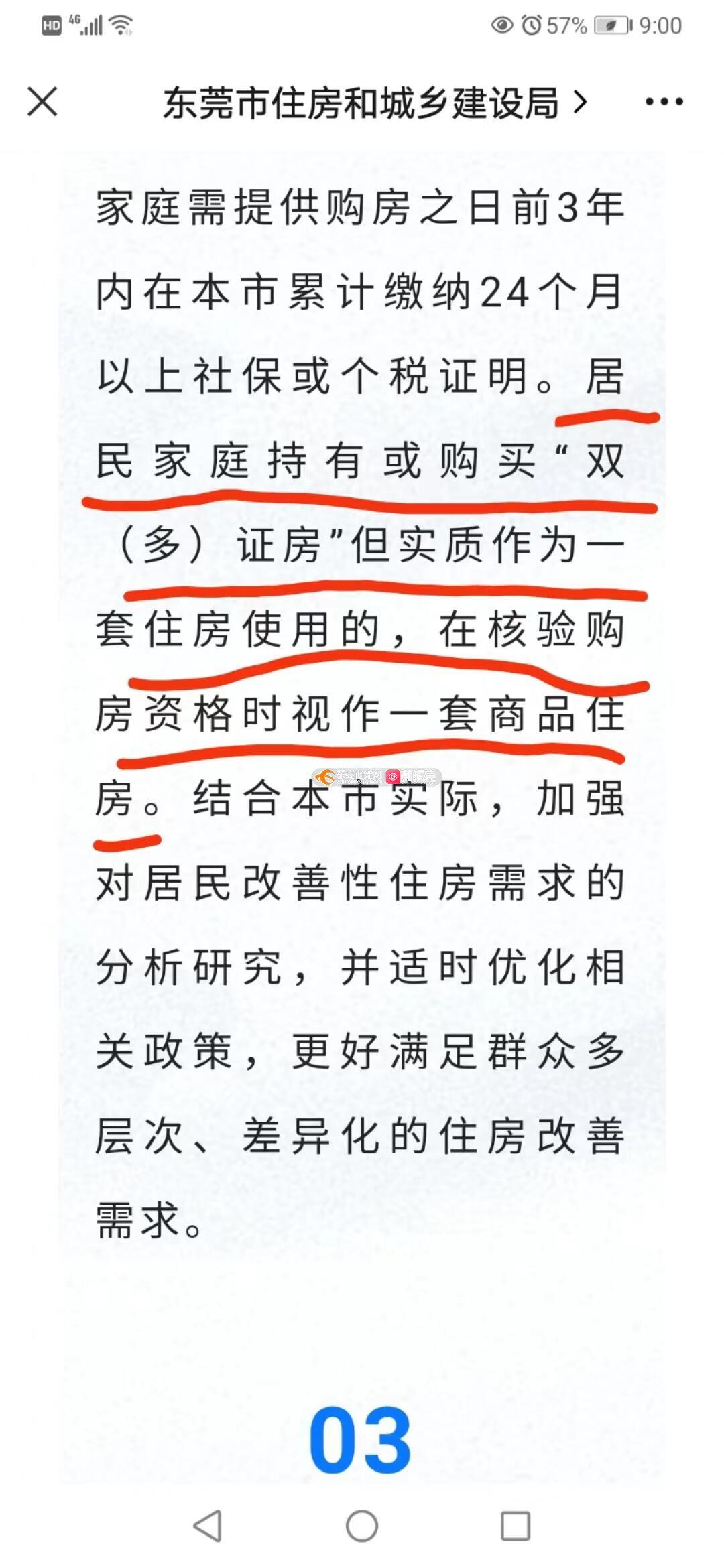This screenshot has width=724, height=1568.
Task: Open the recent apps view
Action: coord(516,1526)
